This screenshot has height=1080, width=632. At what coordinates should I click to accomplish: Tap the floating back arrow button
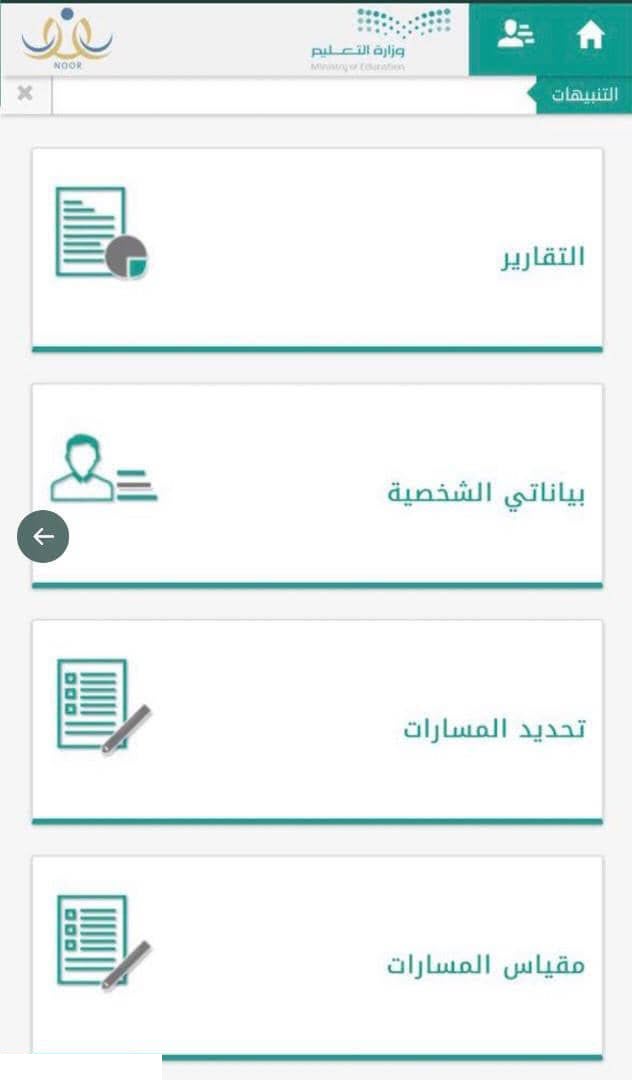pyautogui.click(x=43, y=537)
